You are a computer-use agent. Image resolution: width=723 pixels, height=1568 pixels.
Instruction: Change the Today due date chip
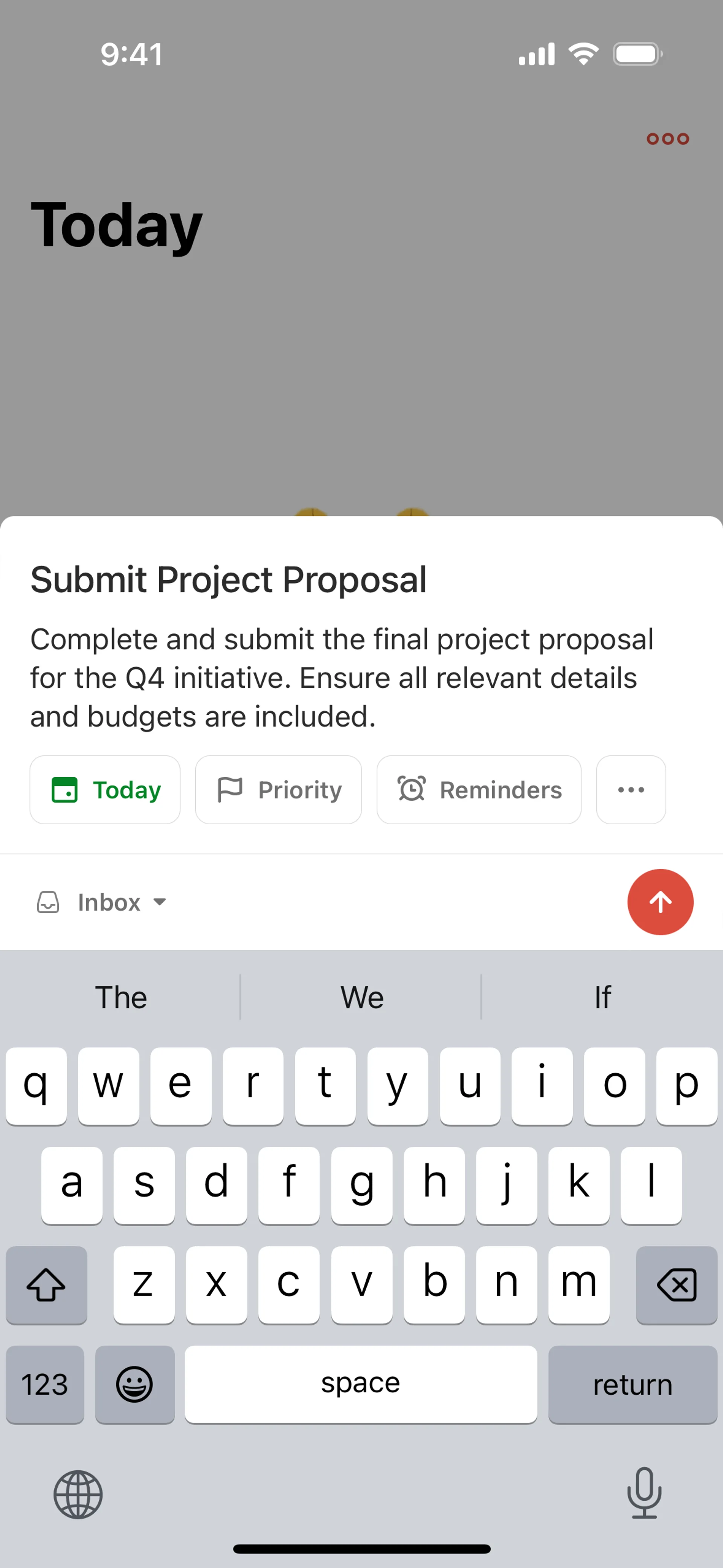pos(105,790)
